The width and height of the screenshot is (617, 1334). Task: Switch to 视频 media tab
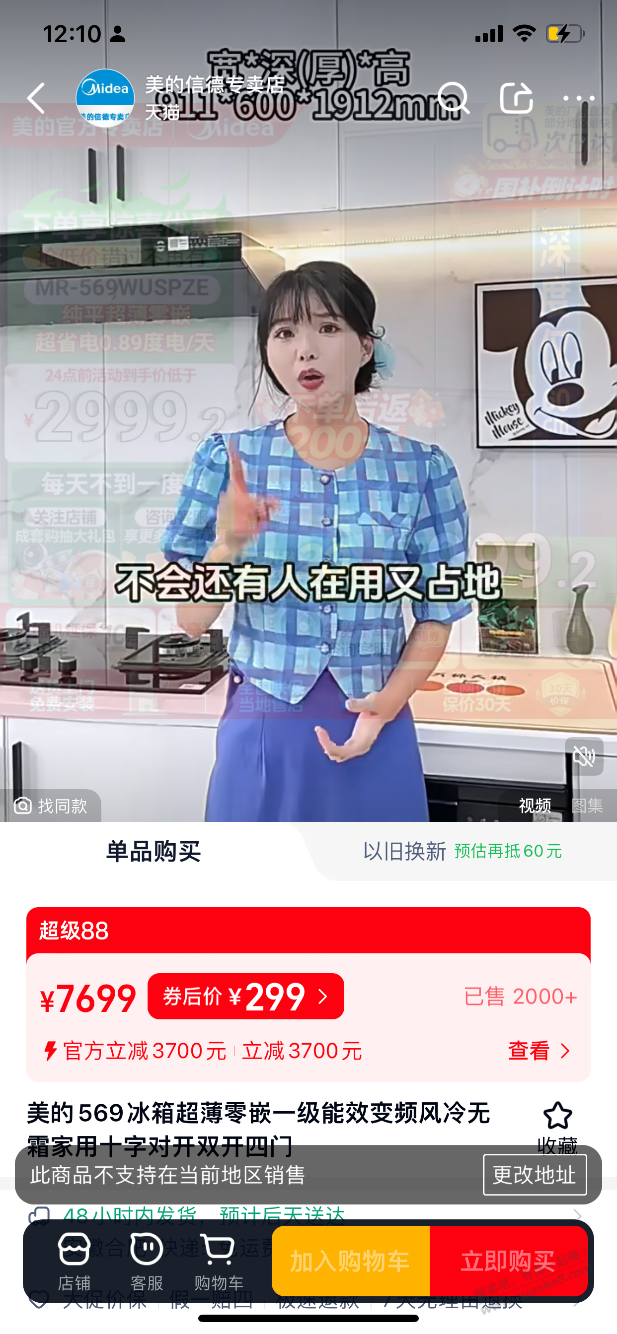[535, 806]
